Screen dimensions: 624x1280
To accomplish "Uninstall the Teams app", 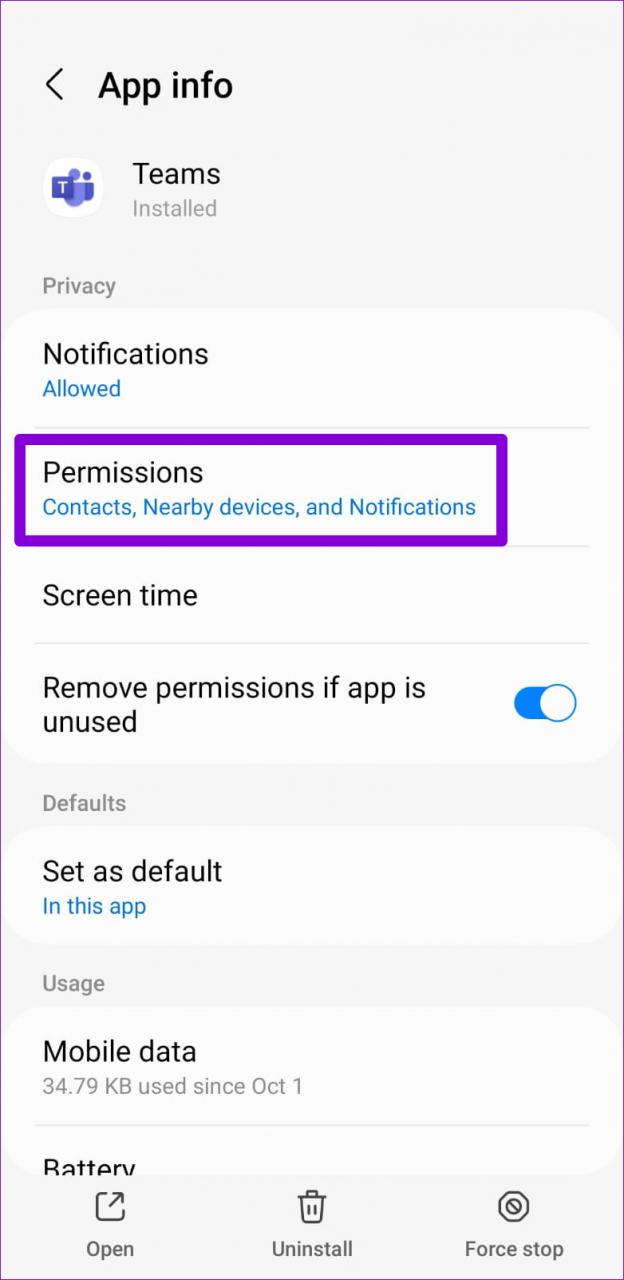I will [312, 1224].
